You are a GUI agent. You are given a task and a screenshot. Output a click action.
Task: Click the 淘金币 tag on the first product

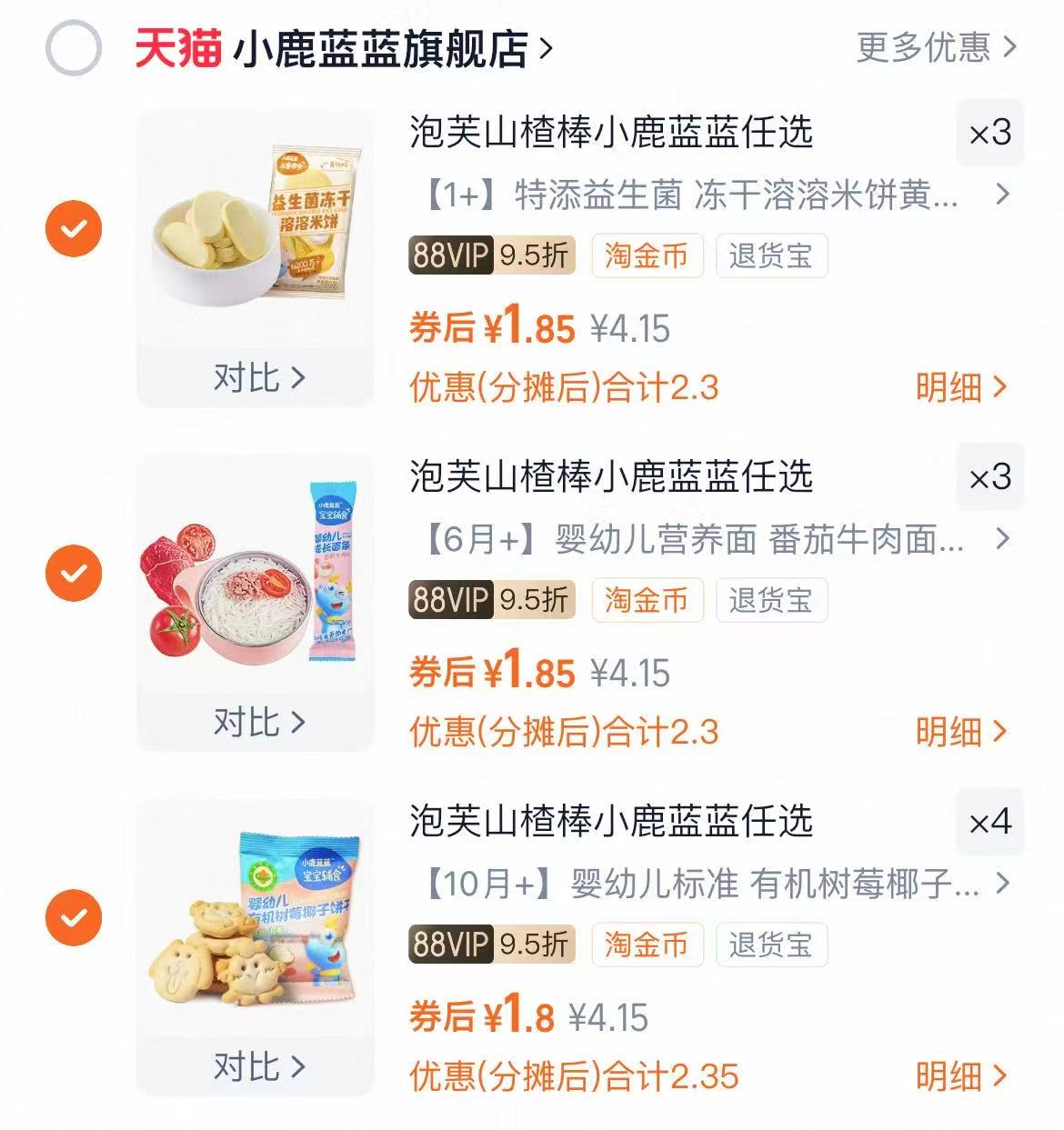tap(647, 256)
